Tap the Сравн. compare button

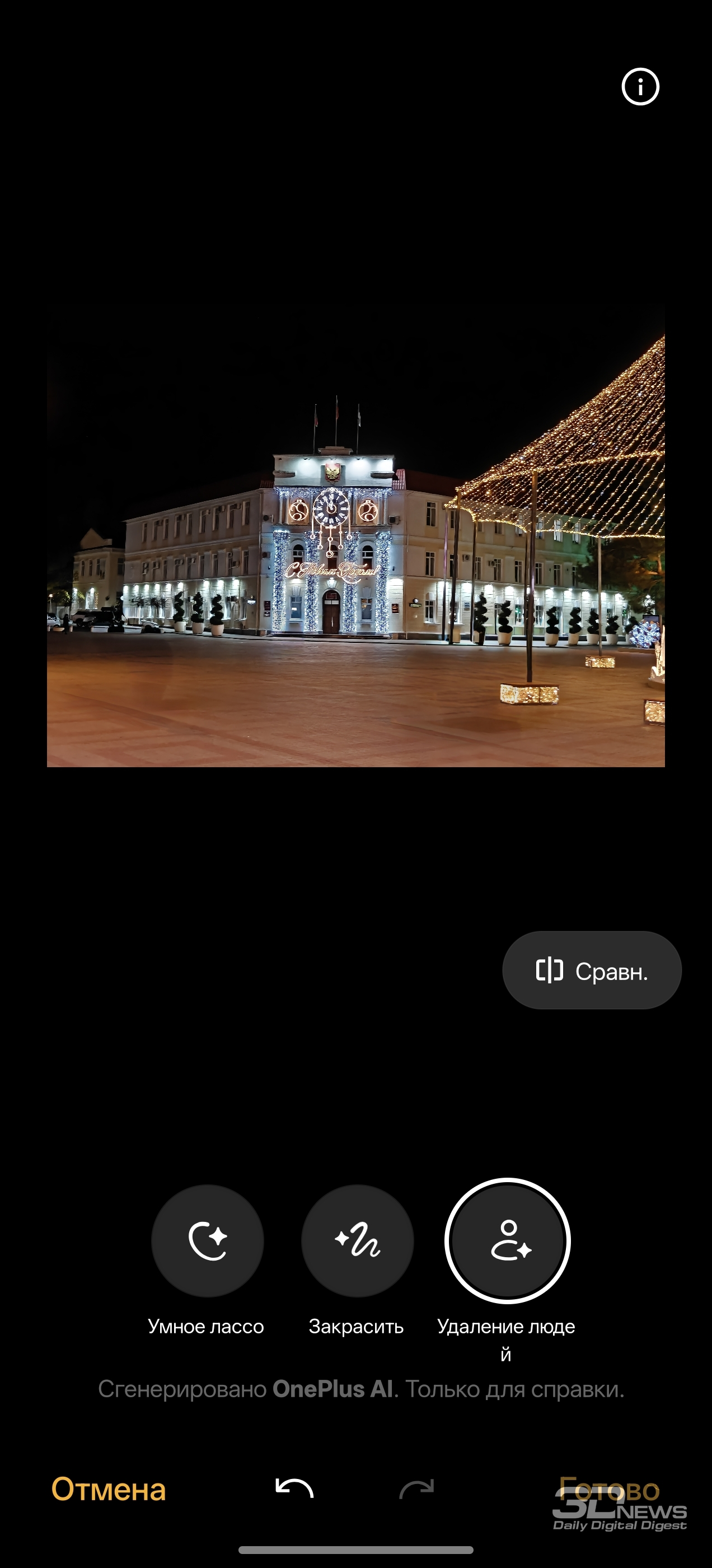click(592, 970)
